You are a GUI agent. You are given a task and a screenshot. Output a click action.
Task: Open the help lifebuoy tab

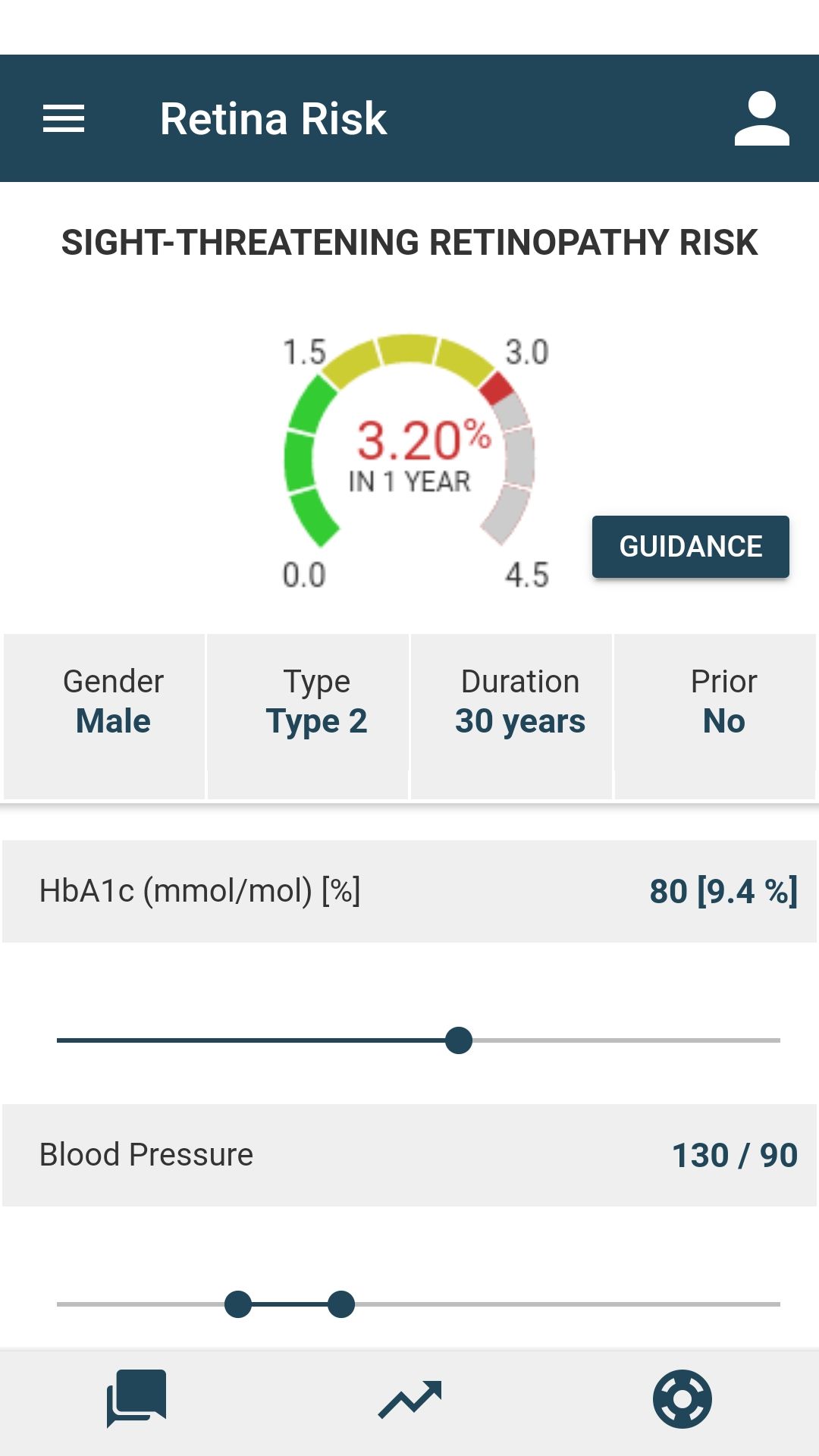click(682, 1399)
